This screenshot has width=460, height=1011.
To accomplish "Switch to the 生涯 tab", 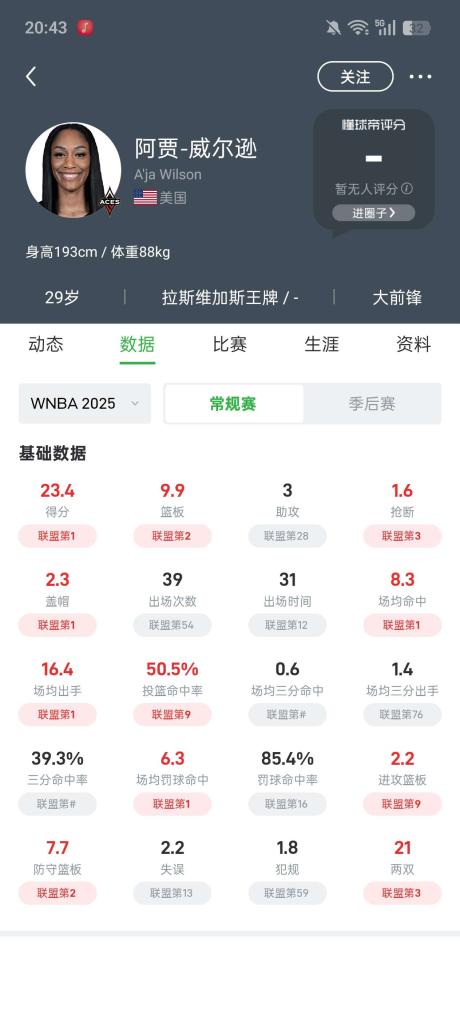I will coord(321,344).
